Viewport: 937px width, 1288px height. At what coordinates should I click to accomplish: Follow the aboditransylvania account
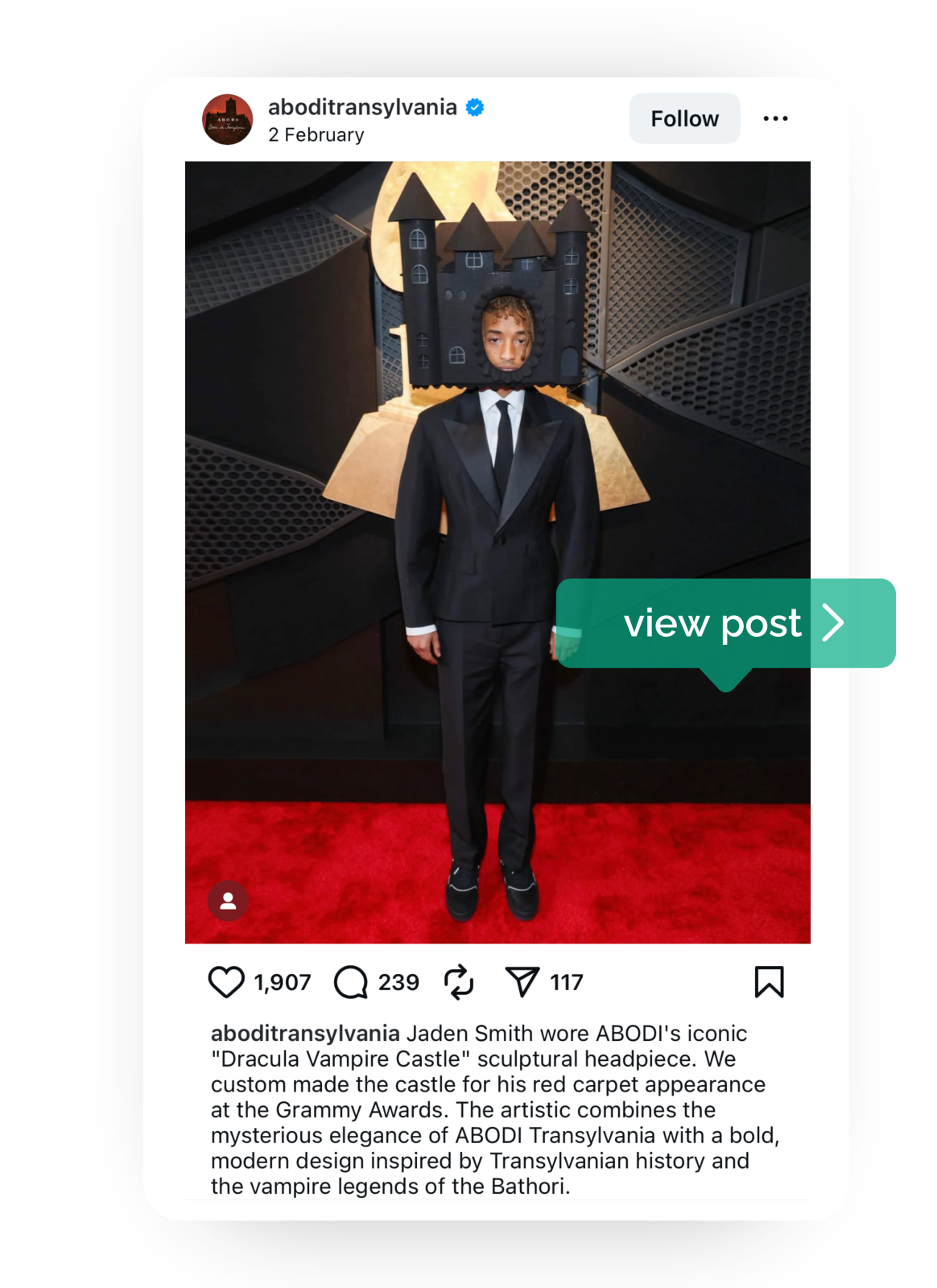pyautogui.click(x=684, y=118)
